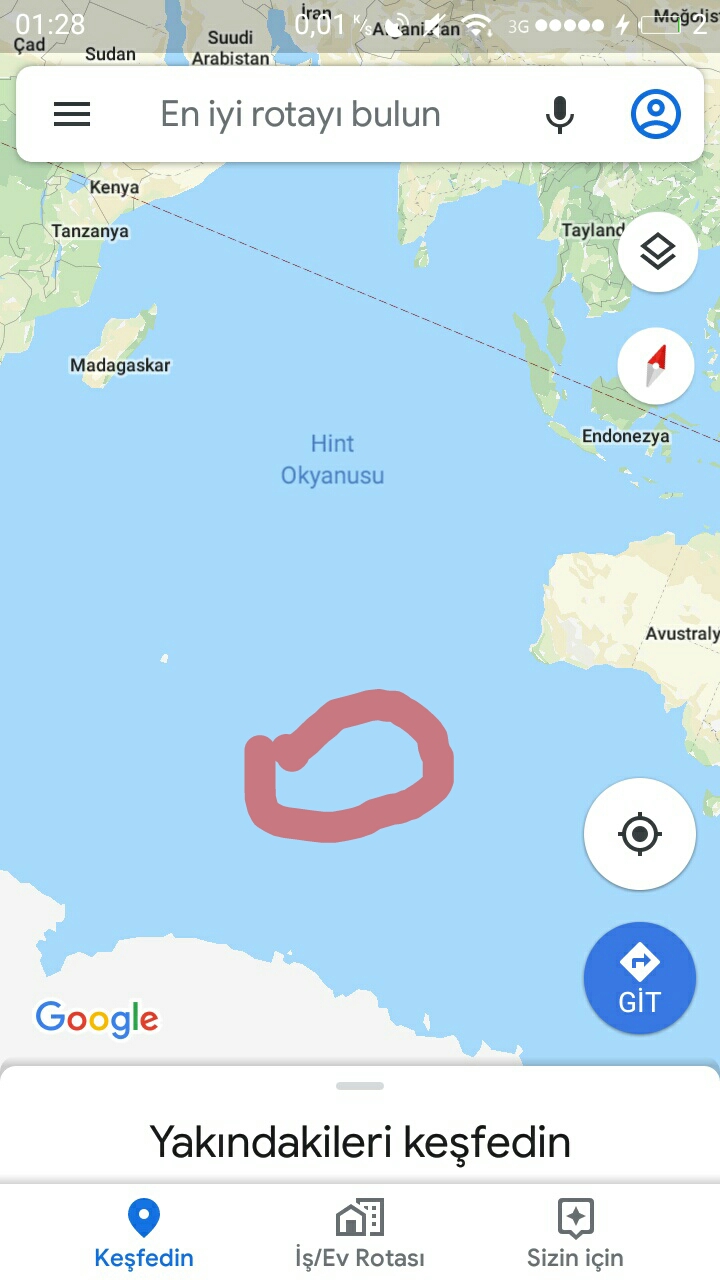Open the hamburger drawer menu
720x1280 pixels.
point(72,114)
